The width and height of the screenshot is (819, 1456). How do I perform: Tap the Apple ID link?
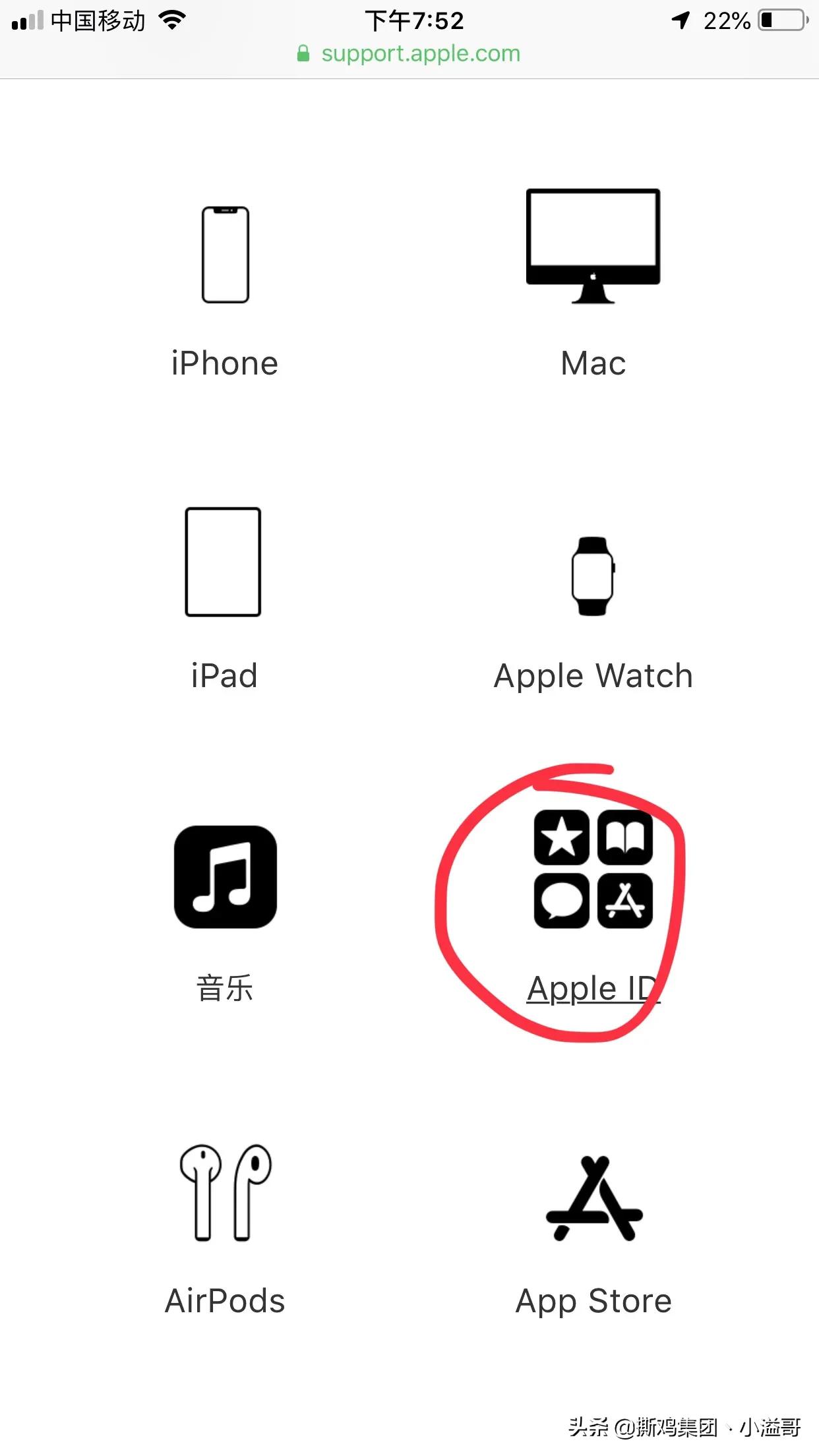(593, 988)
